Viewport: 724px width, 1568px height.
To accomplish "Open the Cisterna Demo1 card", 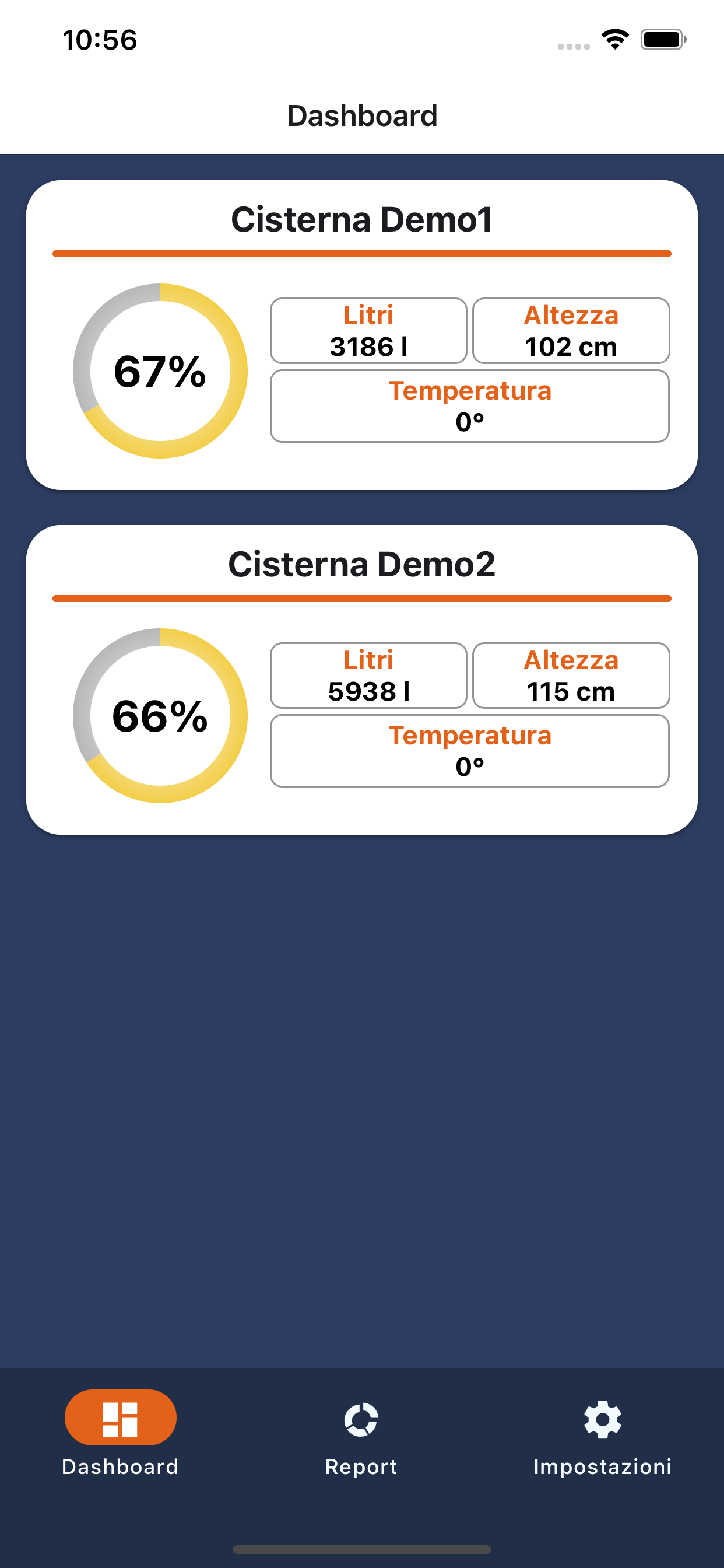I will 362,335.
